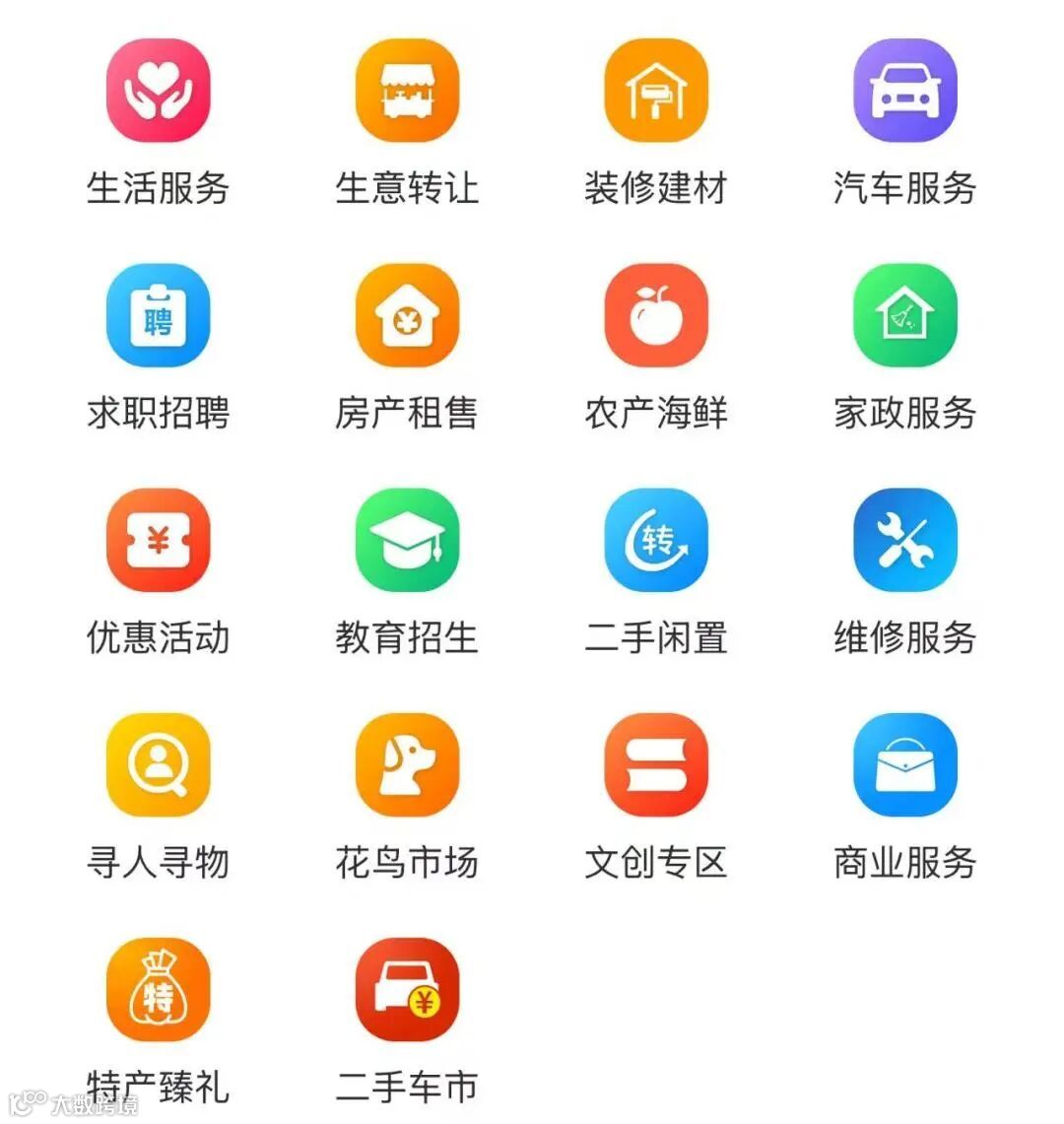Browse 求职招聘 listings
Viewport: 1064px width, 1124px height.
coord(158,315)
